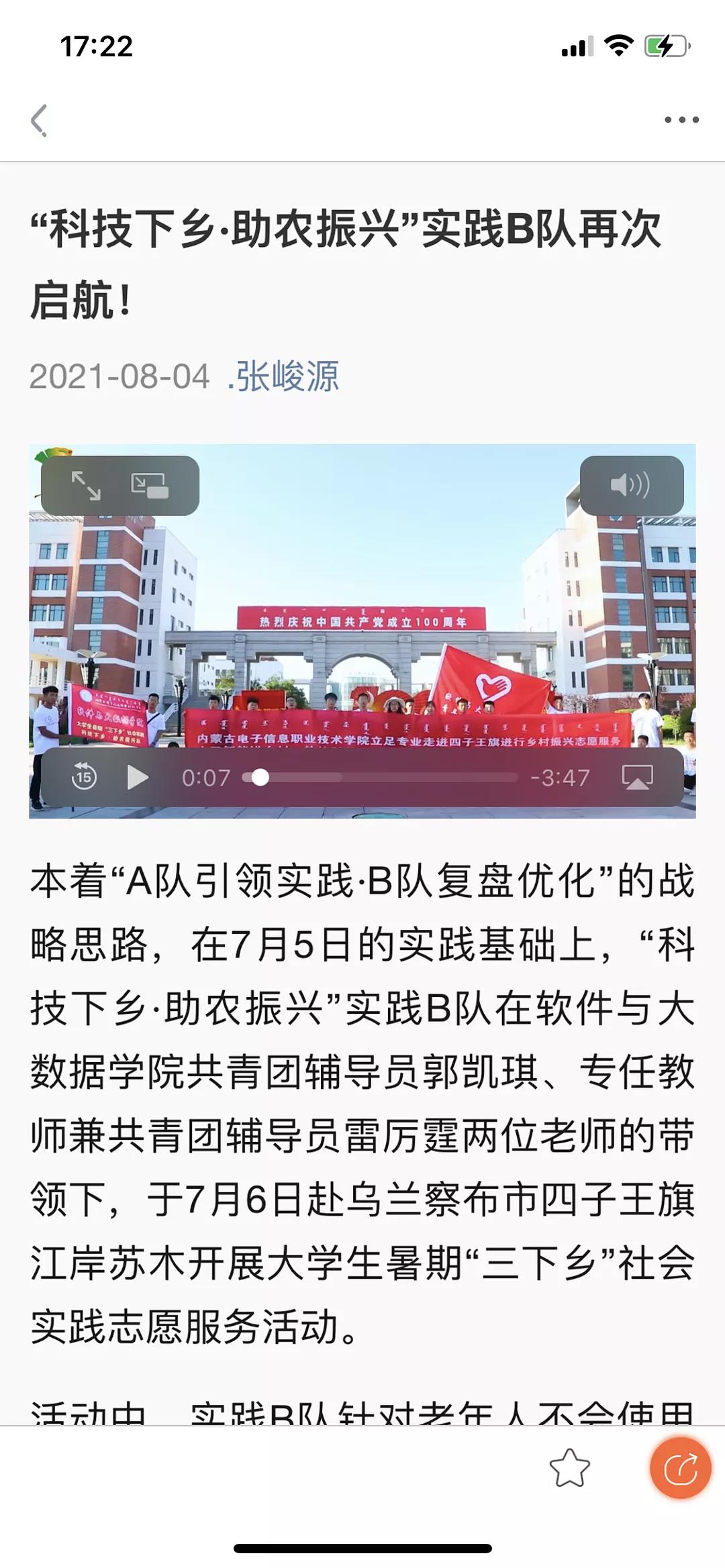Open the three-dot overflow menu
This screenshot has width=725, height=1568.
click(681, 120)
